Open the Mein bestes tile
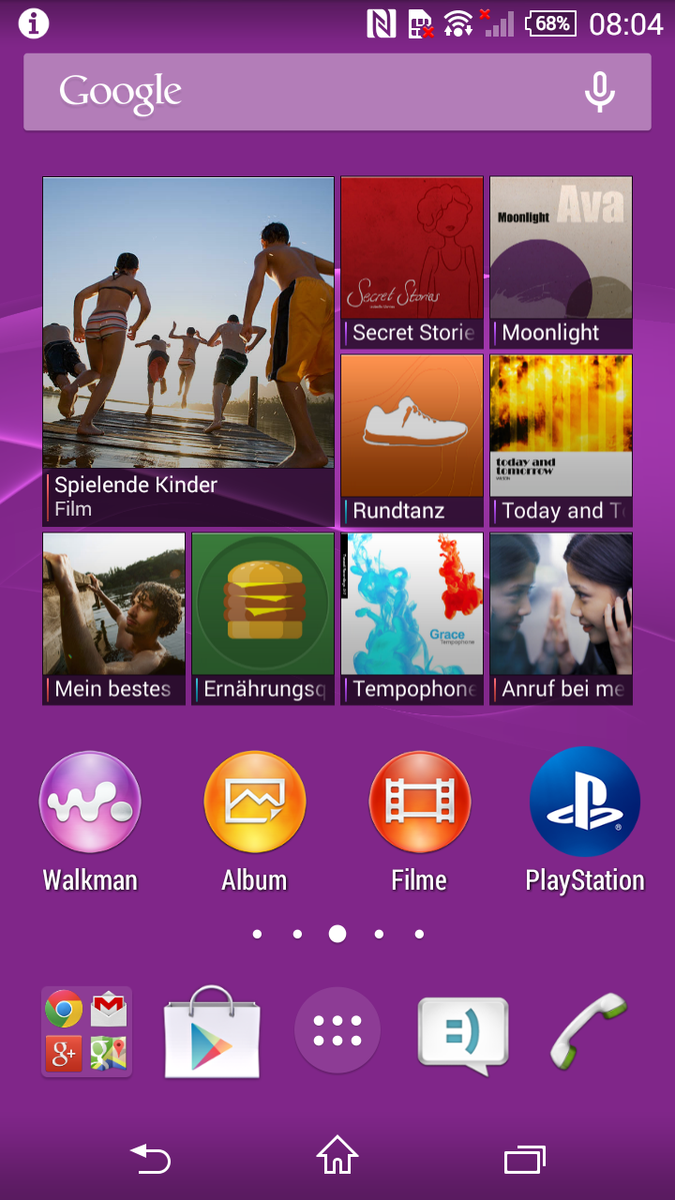Screen dimensions: 675x1200 pyautogui.click(x=114, y=618)
